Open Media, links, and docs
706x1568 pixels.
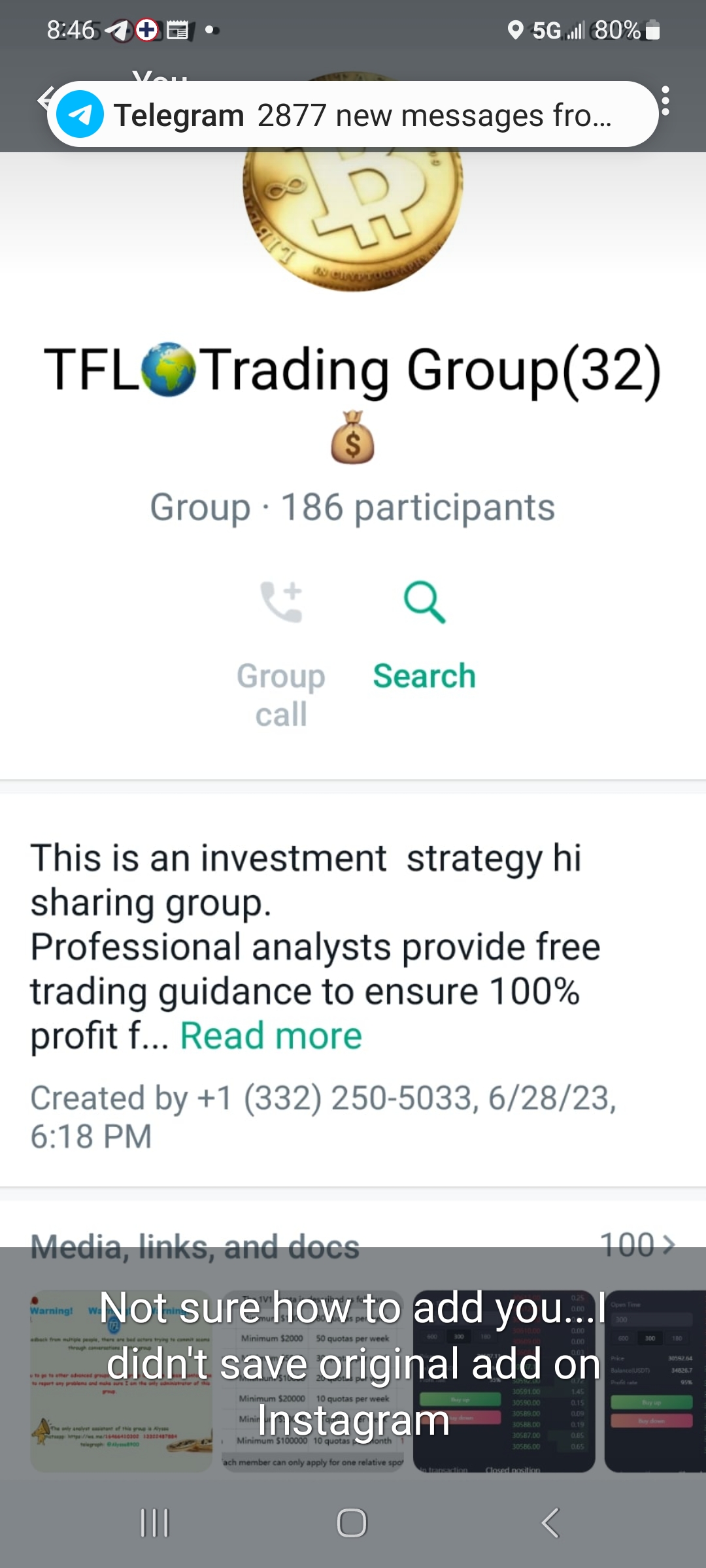(352, 1245)
